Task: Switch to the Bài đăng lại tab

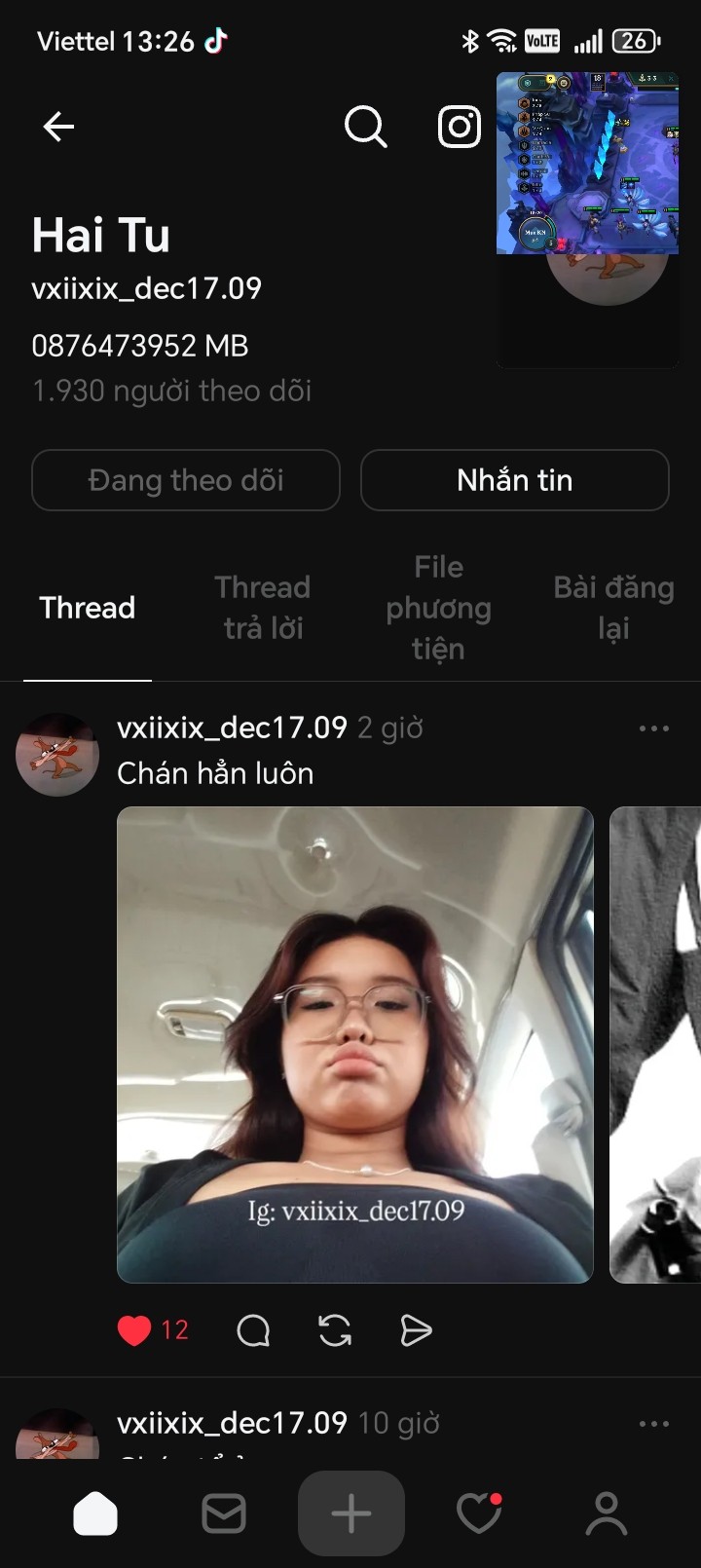Action: (x=613, y=608)
